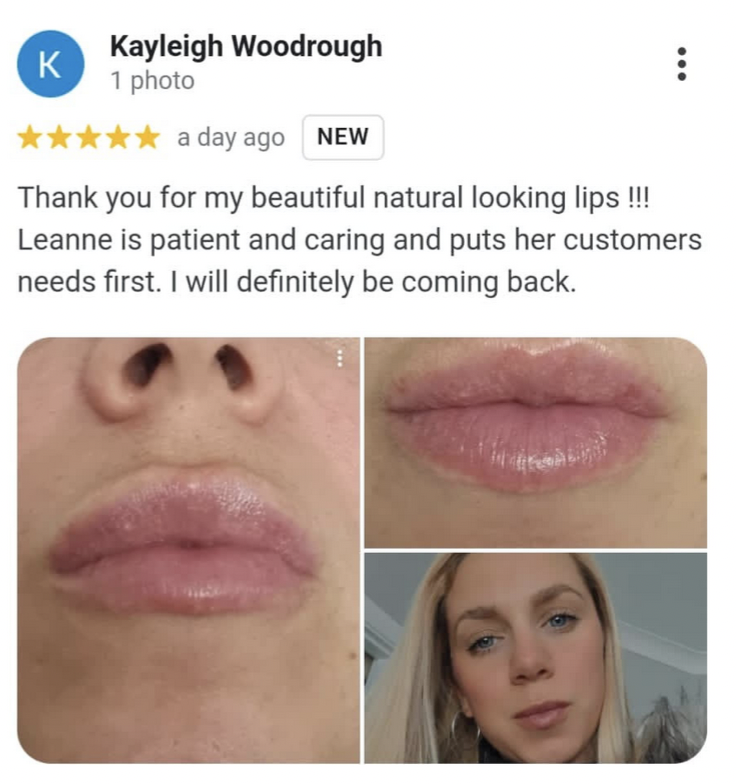Open the review's attached lips photo
This screenshot has width=736, height=784.
tap(188, 550)
